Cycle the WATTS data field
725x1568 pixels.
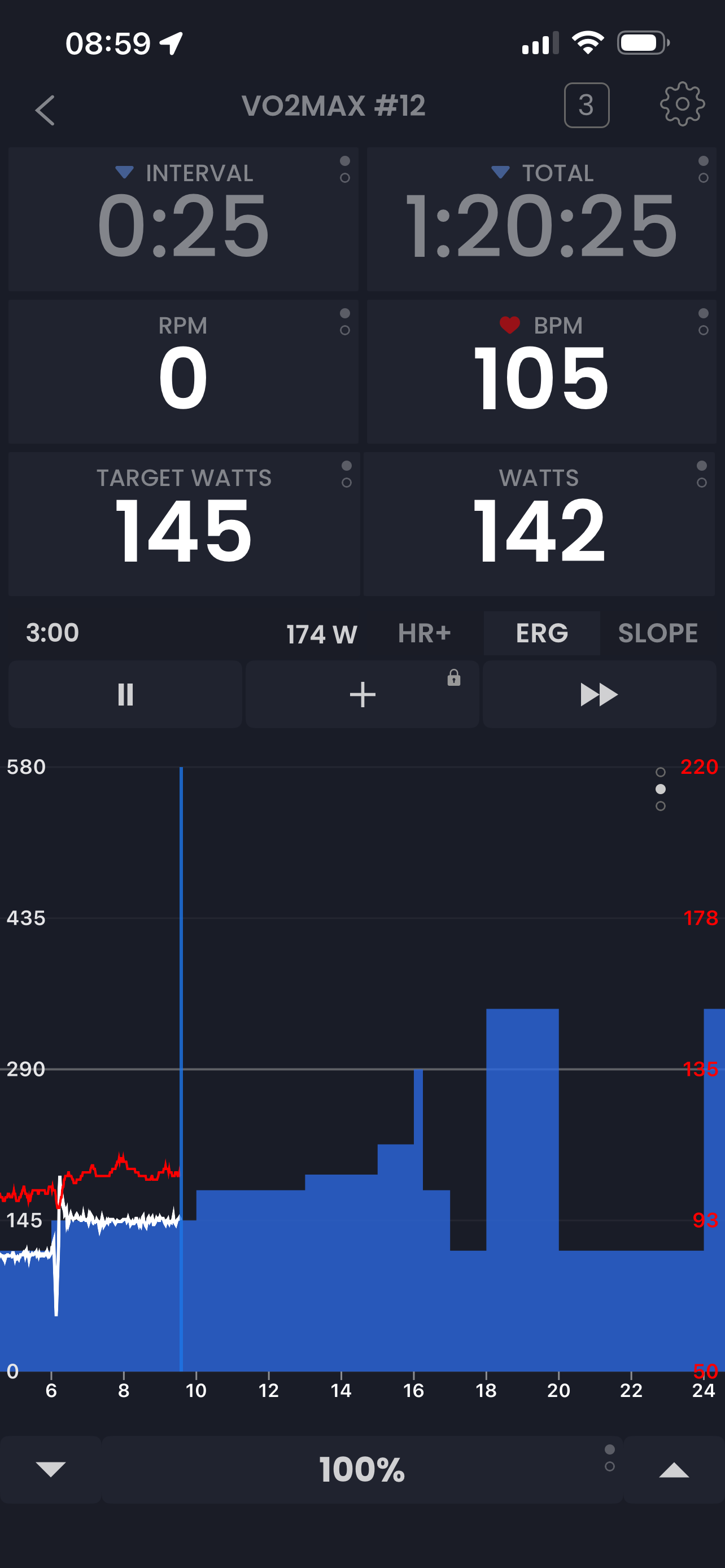(539, 523)
